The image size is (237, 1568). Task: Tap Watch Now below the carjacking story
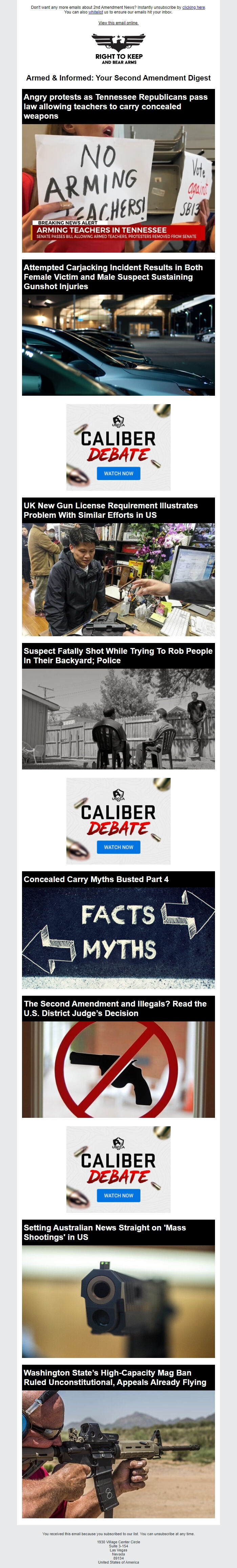[118, 473]
